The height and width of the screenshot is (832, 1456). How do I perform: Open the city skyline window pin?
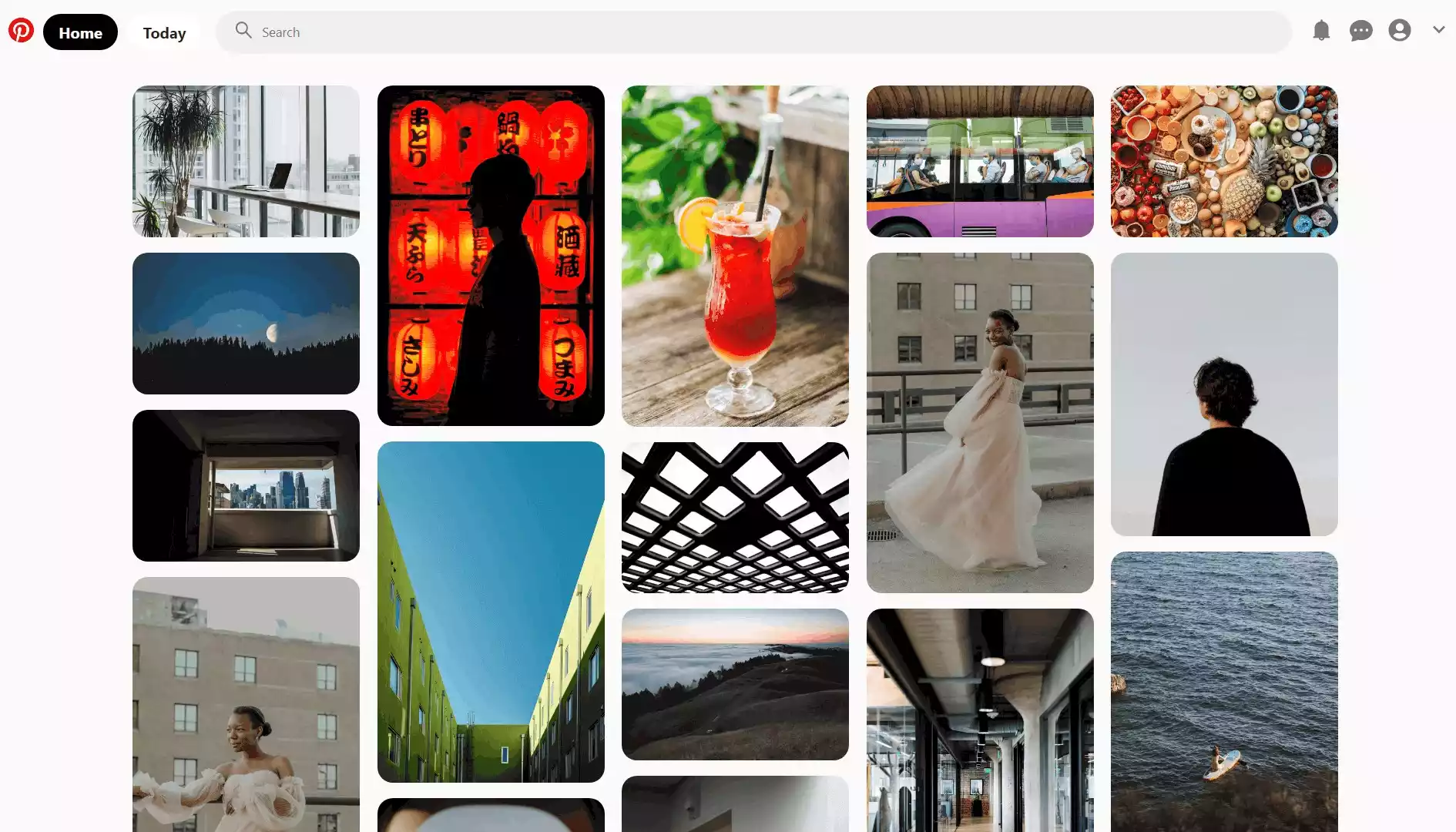coord(246,485)
